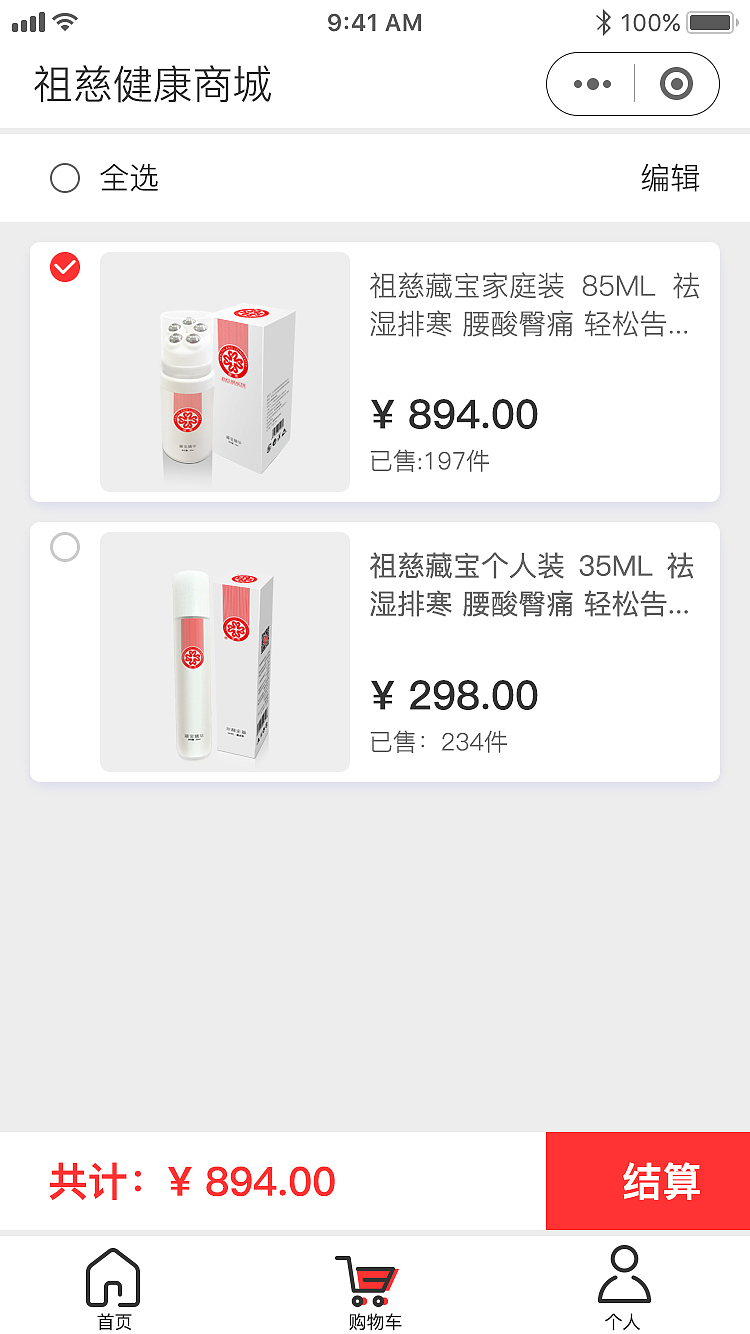Uncheck the 祖慈藏宝家庭装 product checkbox
This screenshot has height=1334, width=750.
(x=64, y=267)
